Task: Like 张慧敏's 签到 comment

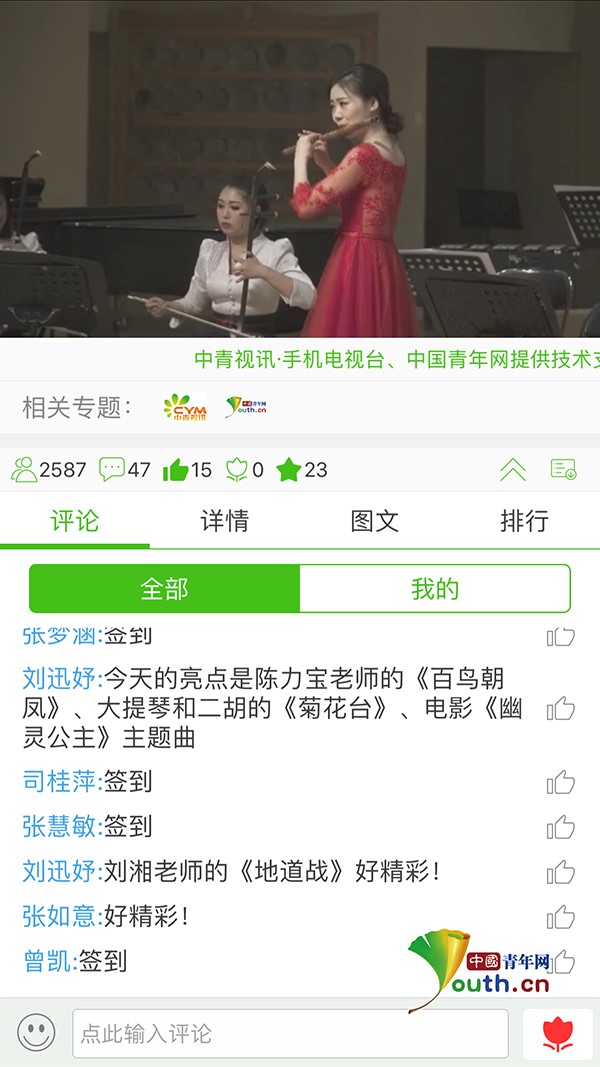Action: (561, 827)
